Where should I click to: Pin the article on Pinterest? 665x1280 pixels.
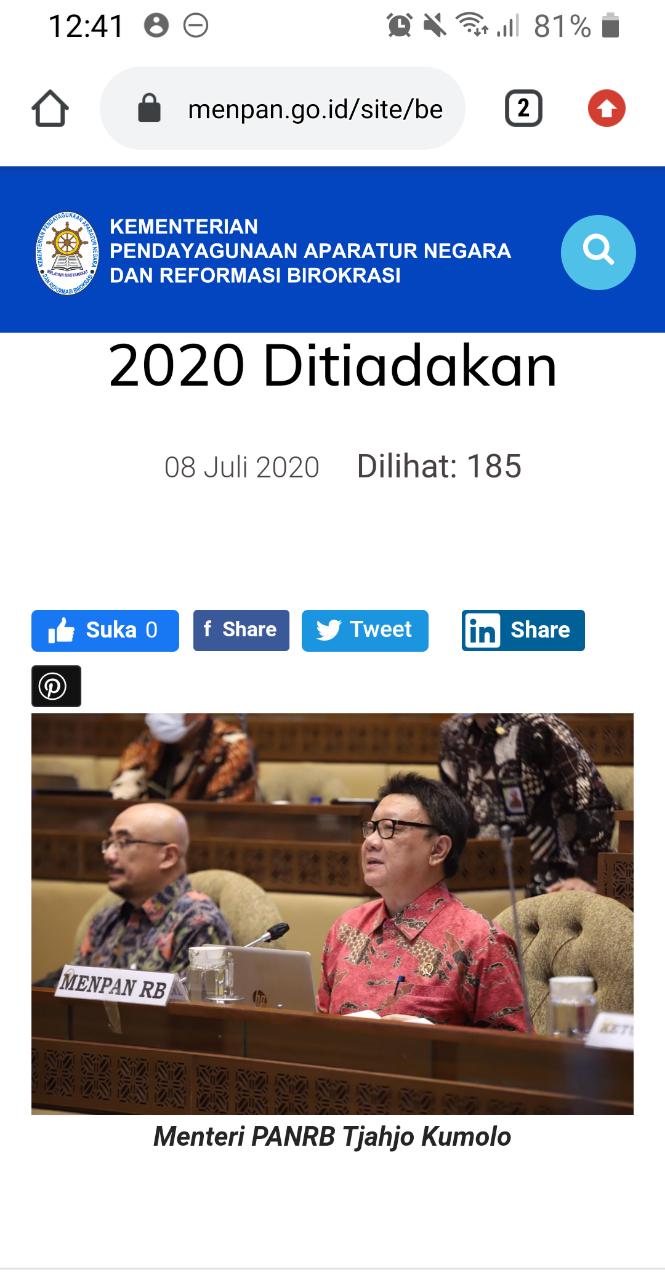56,686
